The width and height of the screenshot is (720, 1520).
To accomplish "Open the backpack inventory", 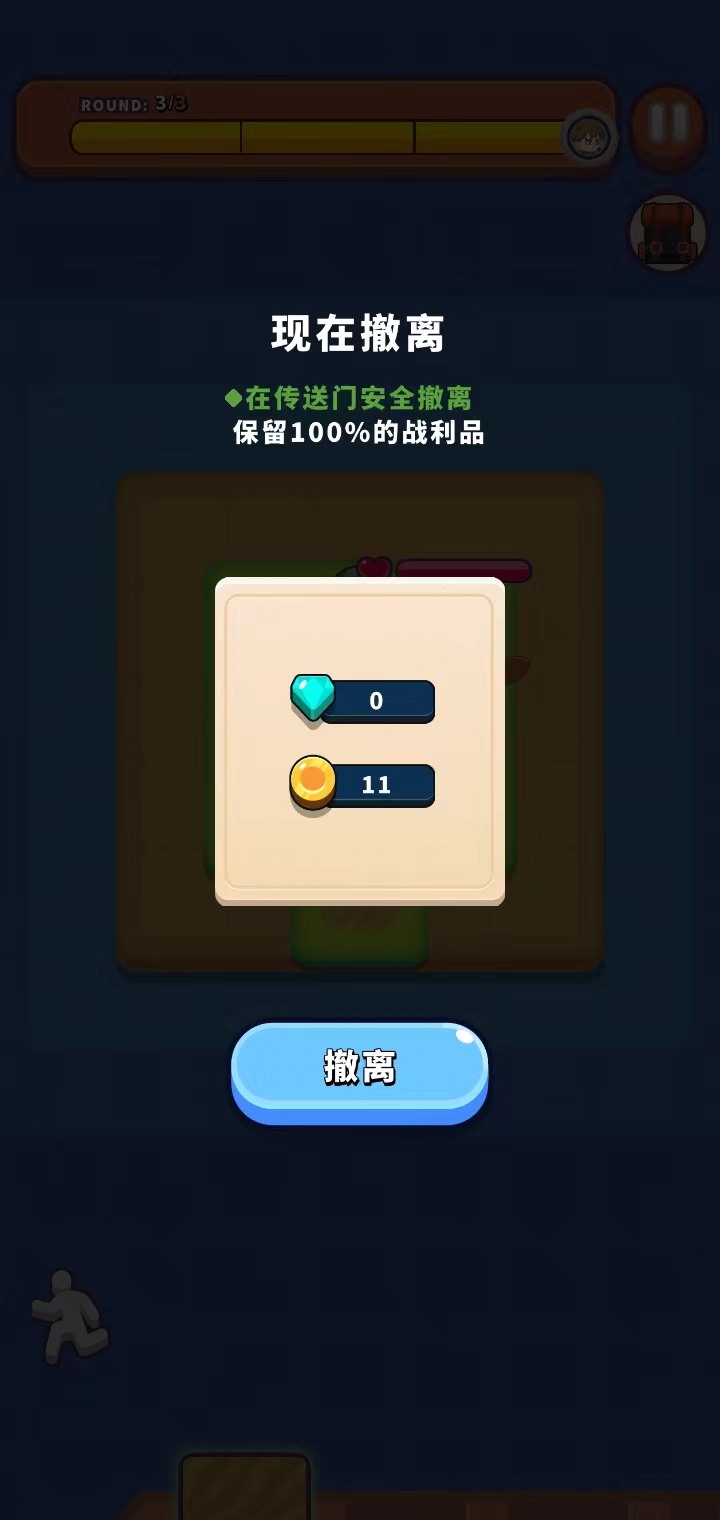I will coord(667,233).
